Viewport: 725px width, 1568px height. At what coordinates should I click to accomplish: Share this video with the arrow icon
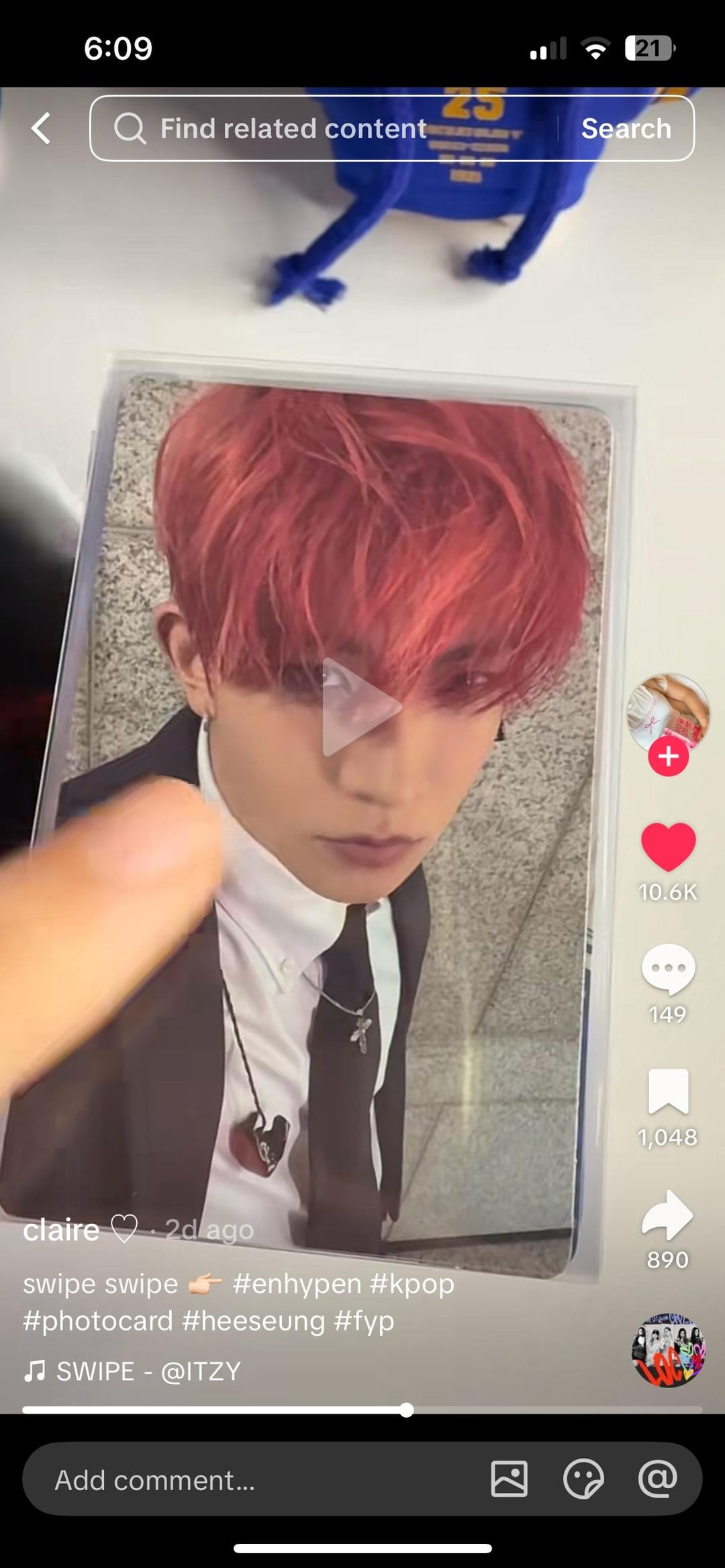668,1214
